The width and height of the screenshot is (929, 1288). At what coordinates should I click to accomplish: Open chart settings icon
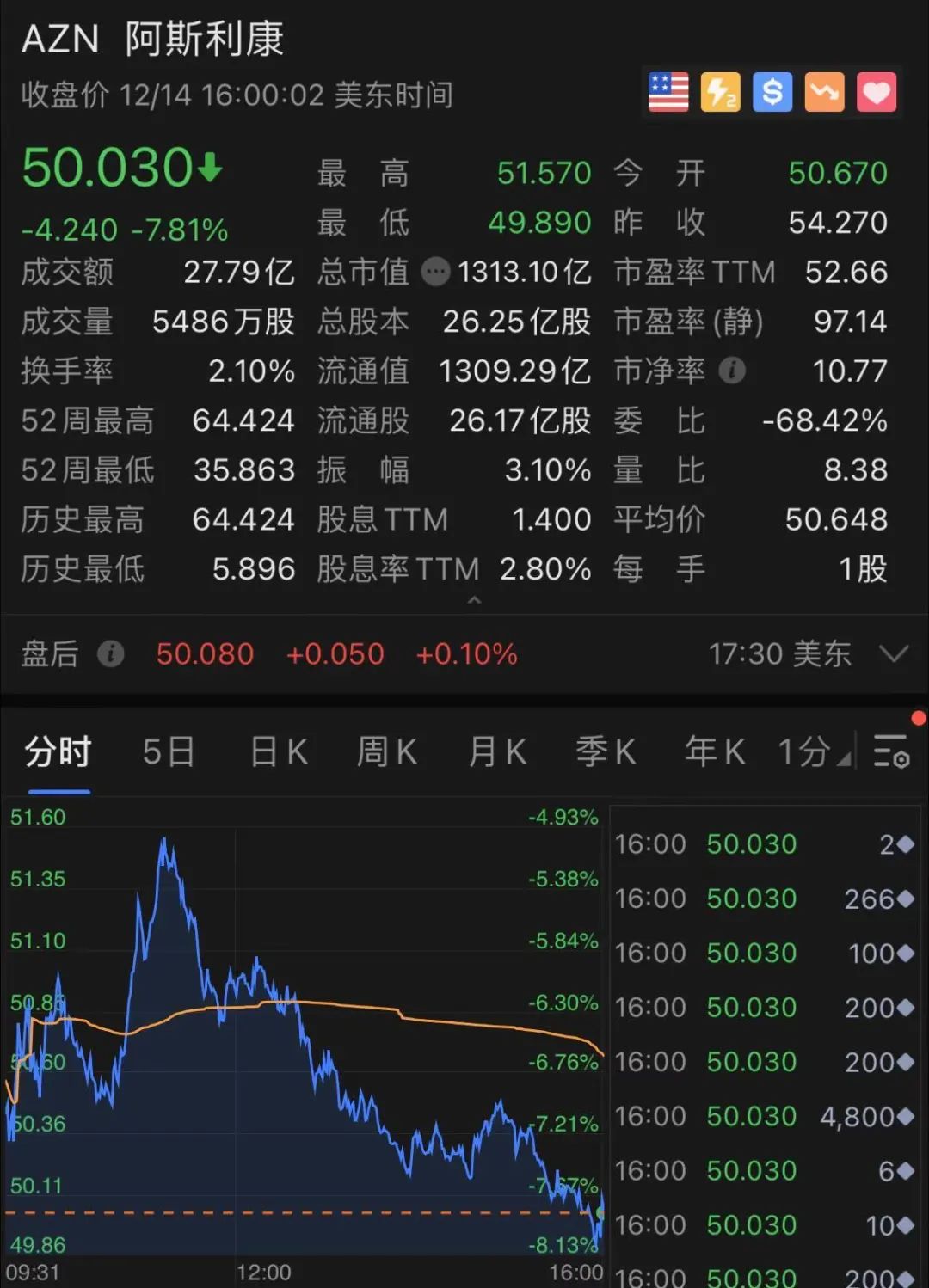pos(891,751)
